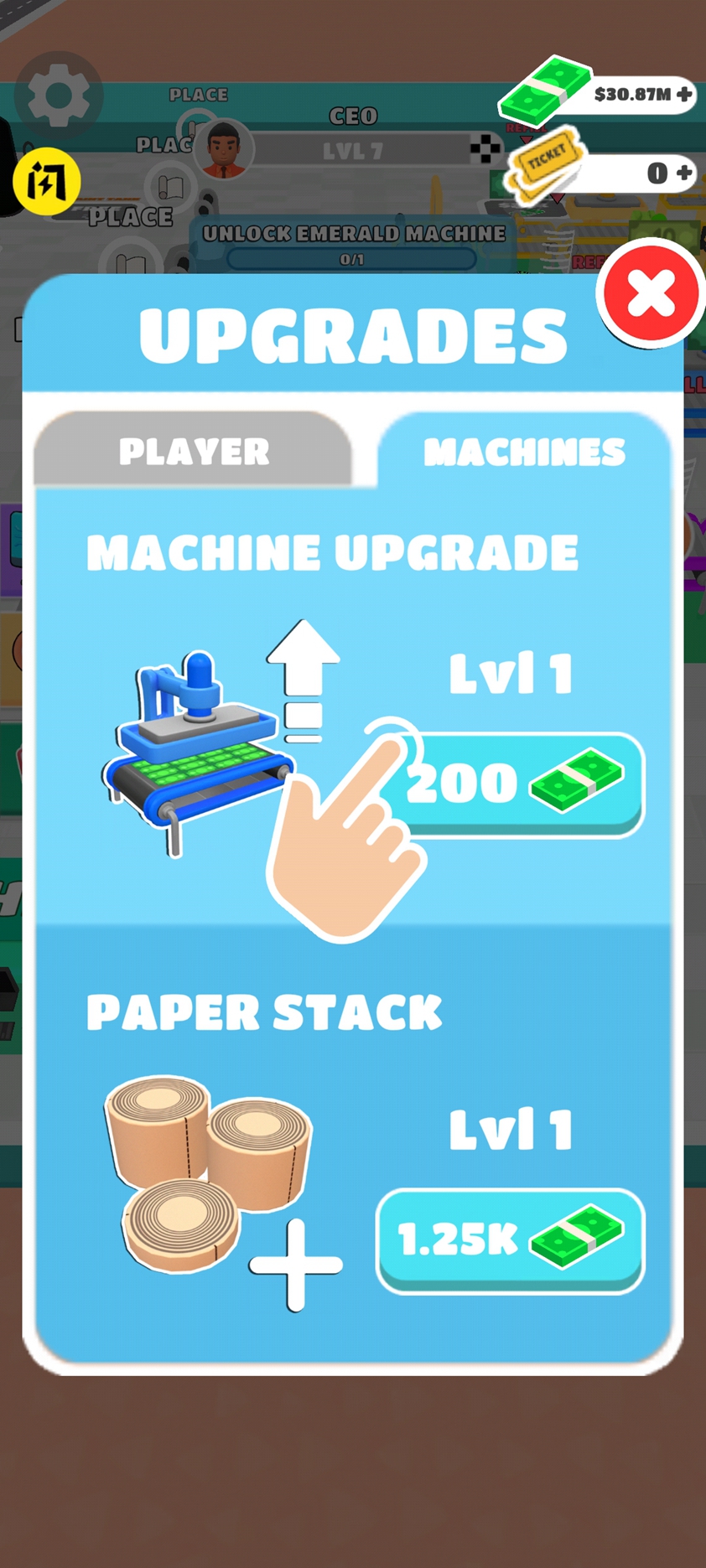Screen dimensions: 706x1568
Task: Open the settings gear
Action: [x=58, y=95]
